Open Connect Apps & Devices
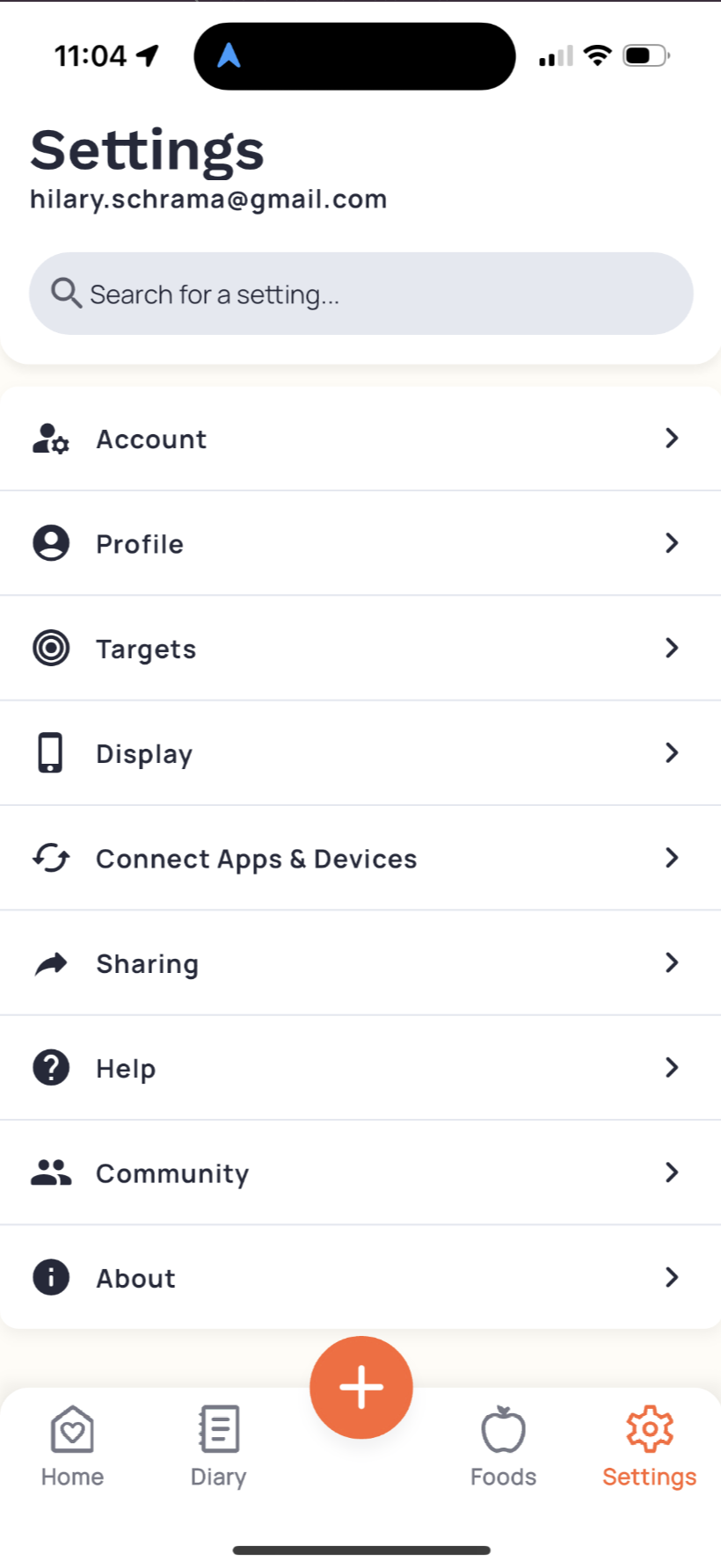 click(360, 858)
